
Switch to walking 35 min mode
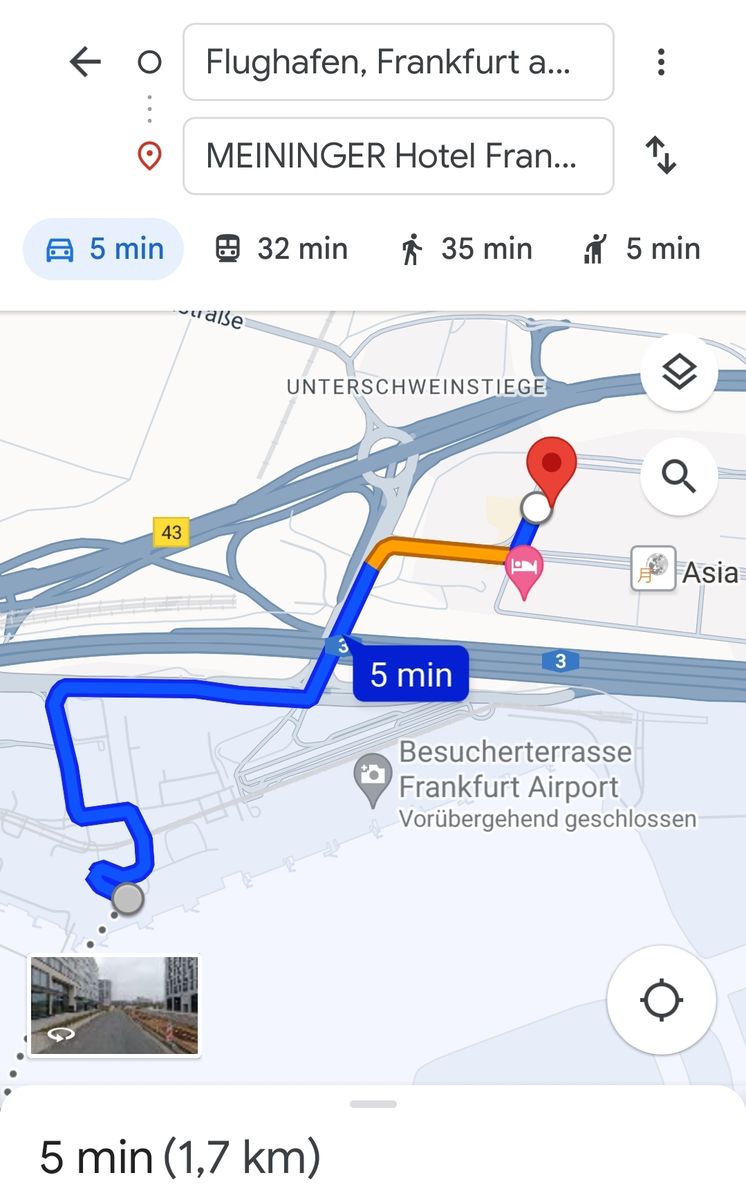[465, 249]
